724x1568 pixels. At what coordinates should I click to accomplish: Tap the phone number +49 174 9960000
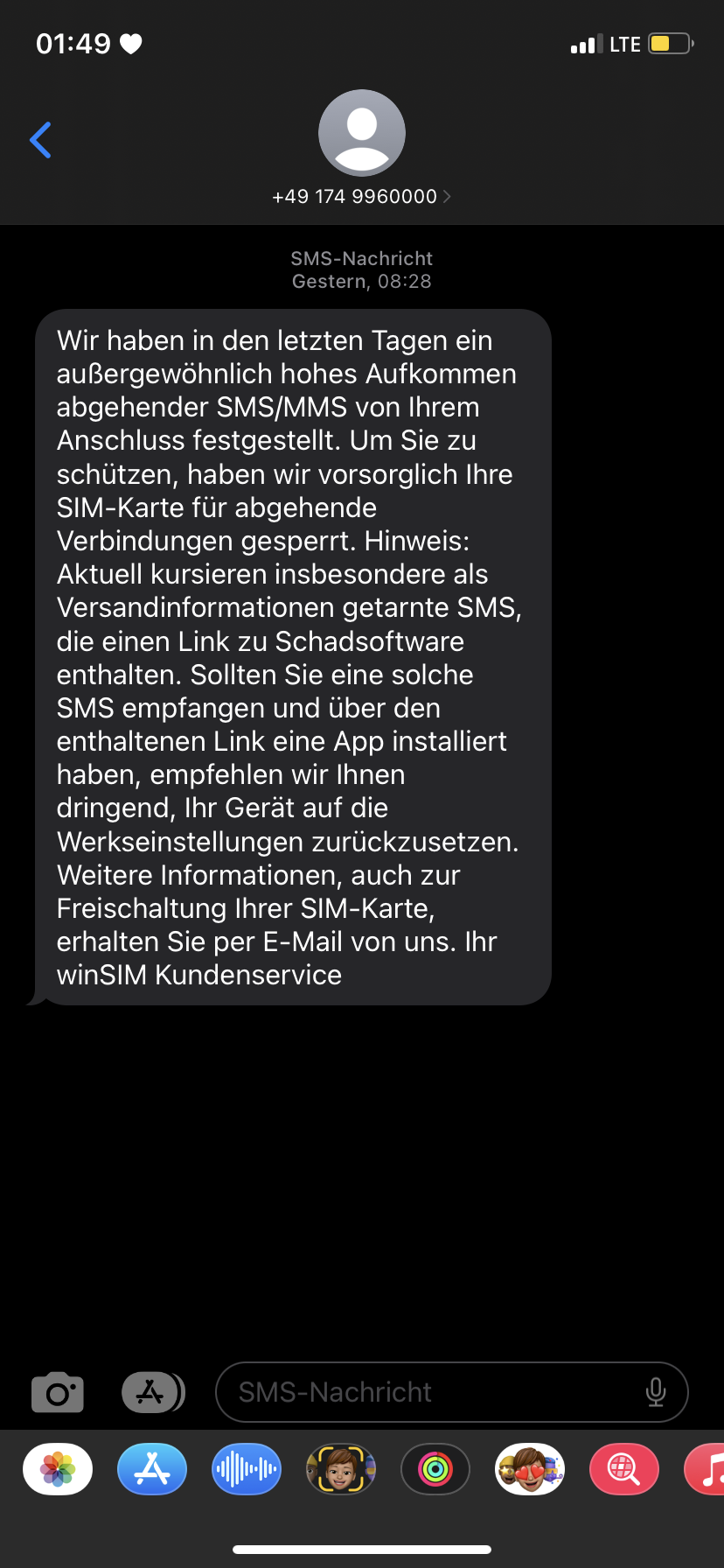click(x=354, y=196)
